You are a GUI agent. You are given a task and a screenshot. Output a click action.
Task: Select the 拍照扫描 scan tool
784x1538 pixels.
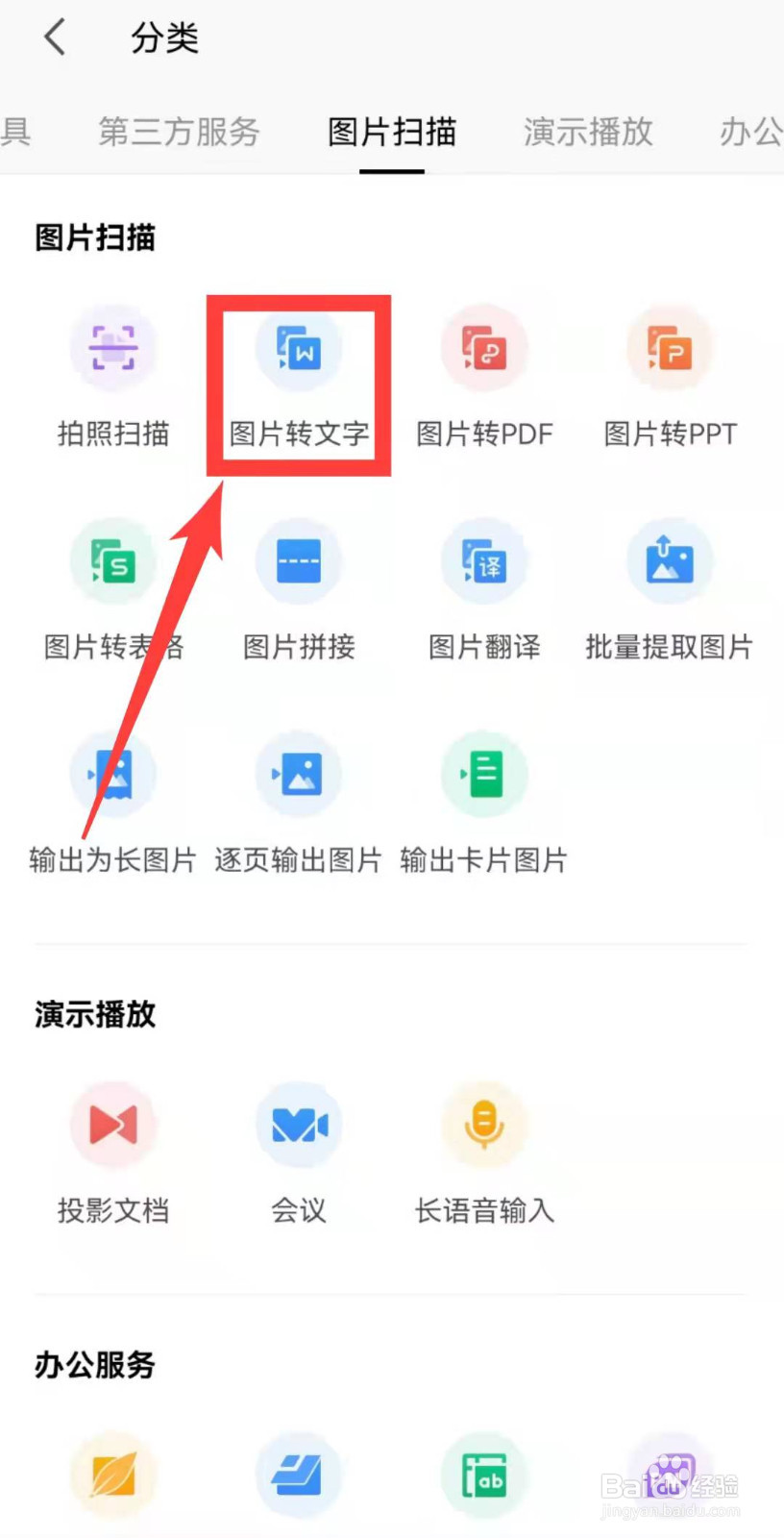[x=114, y=380]
